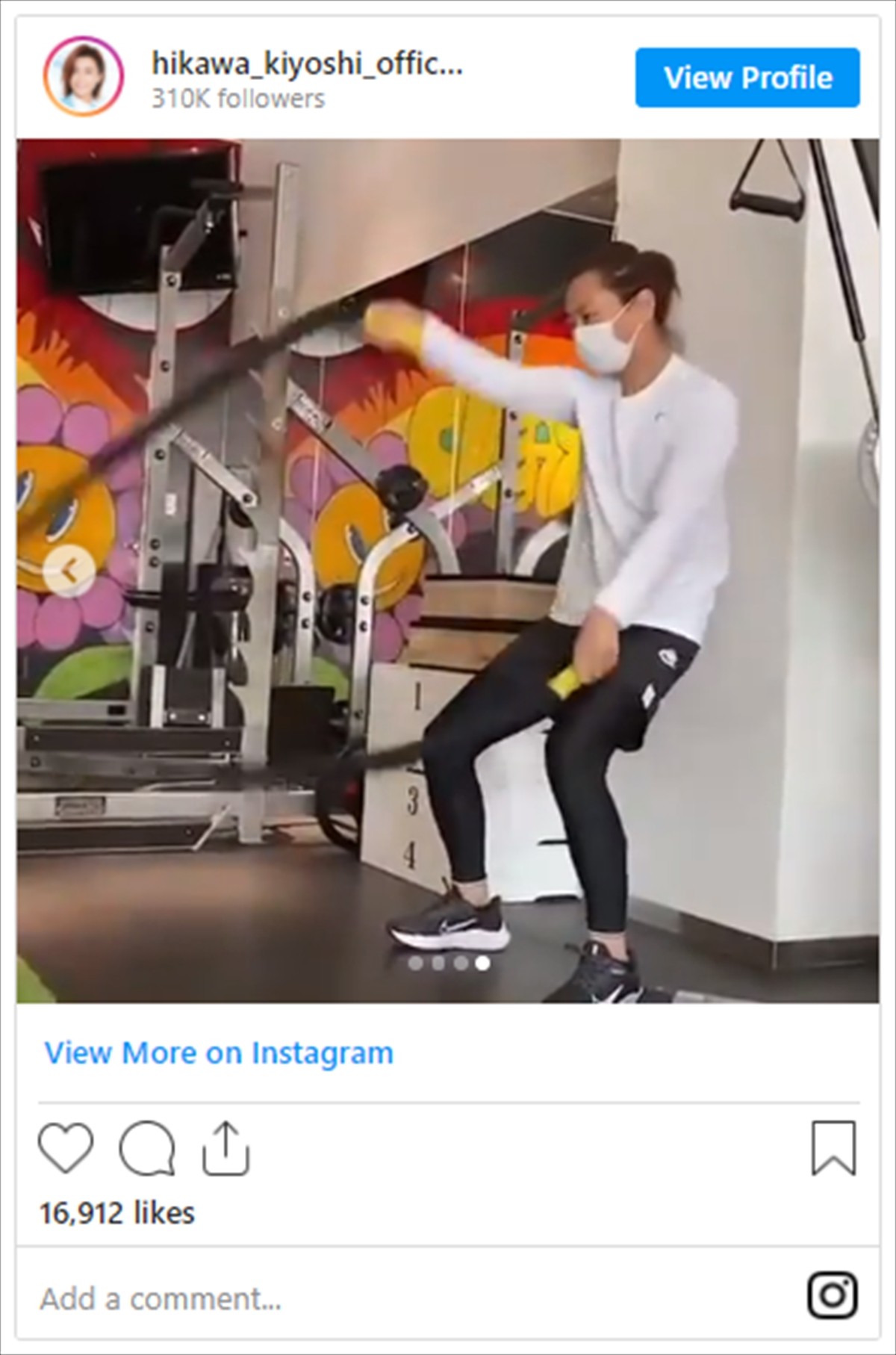896x1355 pixels.
Task: Open the hikawa_kiyoshi_offic... username link
Action: coord(307,64)
